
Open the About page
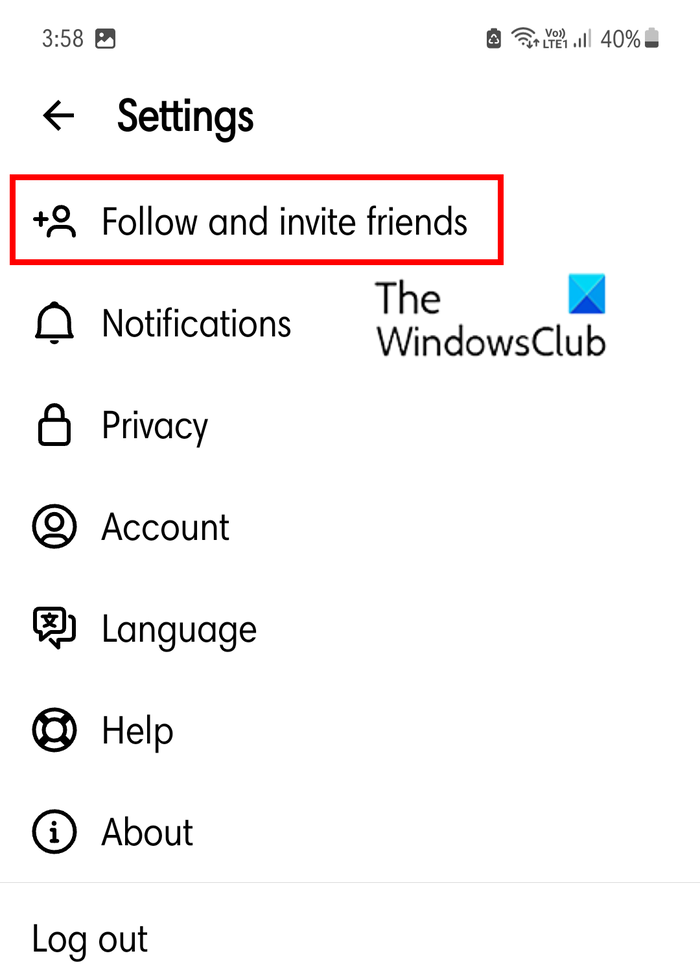tap(147, 833)
